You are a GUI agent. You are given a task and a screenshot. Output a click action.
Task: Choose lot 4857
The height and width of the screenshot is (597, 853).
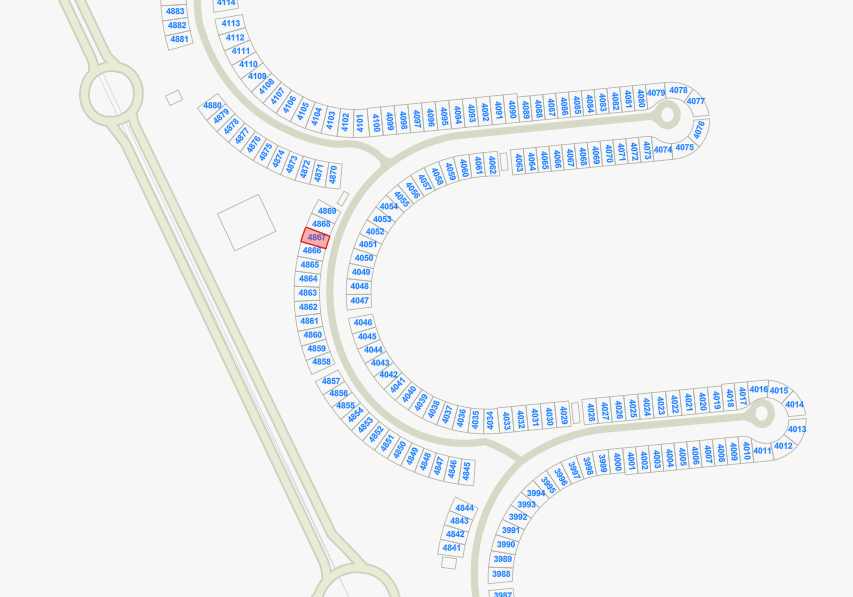tap(331, 381)
